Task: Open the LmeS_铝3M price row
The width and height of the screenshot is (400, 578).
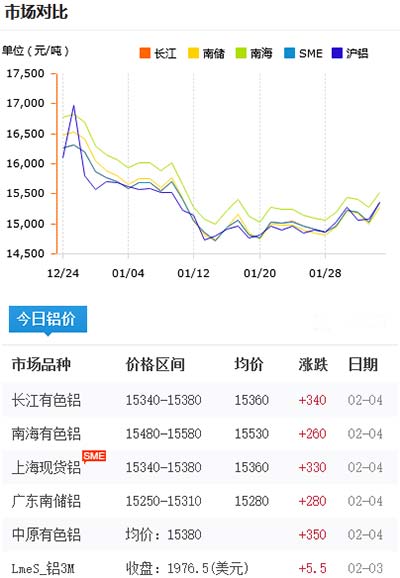Action: pyautogui.click(x=200, y=567)
